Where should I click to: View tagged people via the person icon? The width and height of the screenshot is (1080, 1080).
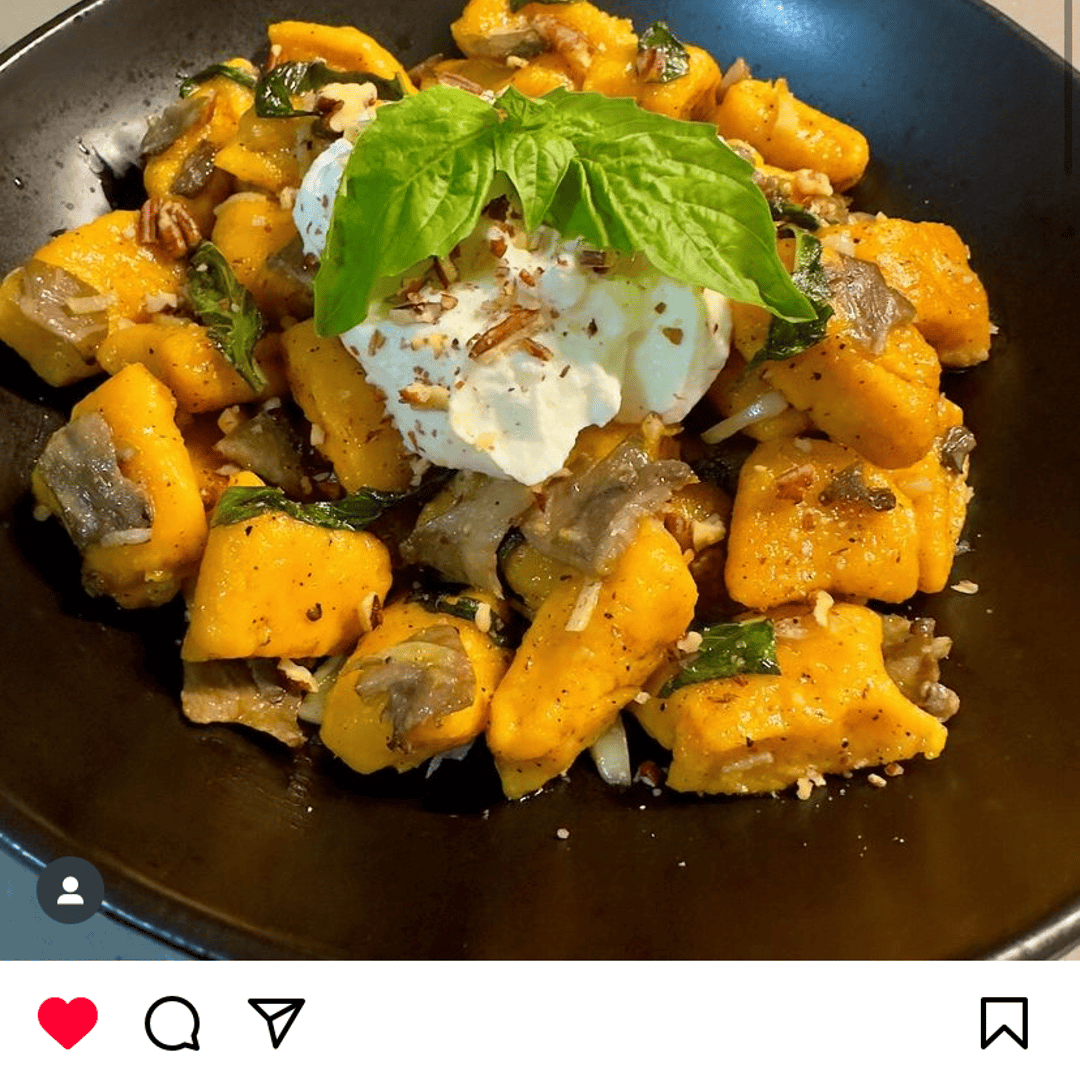[70, 890]
